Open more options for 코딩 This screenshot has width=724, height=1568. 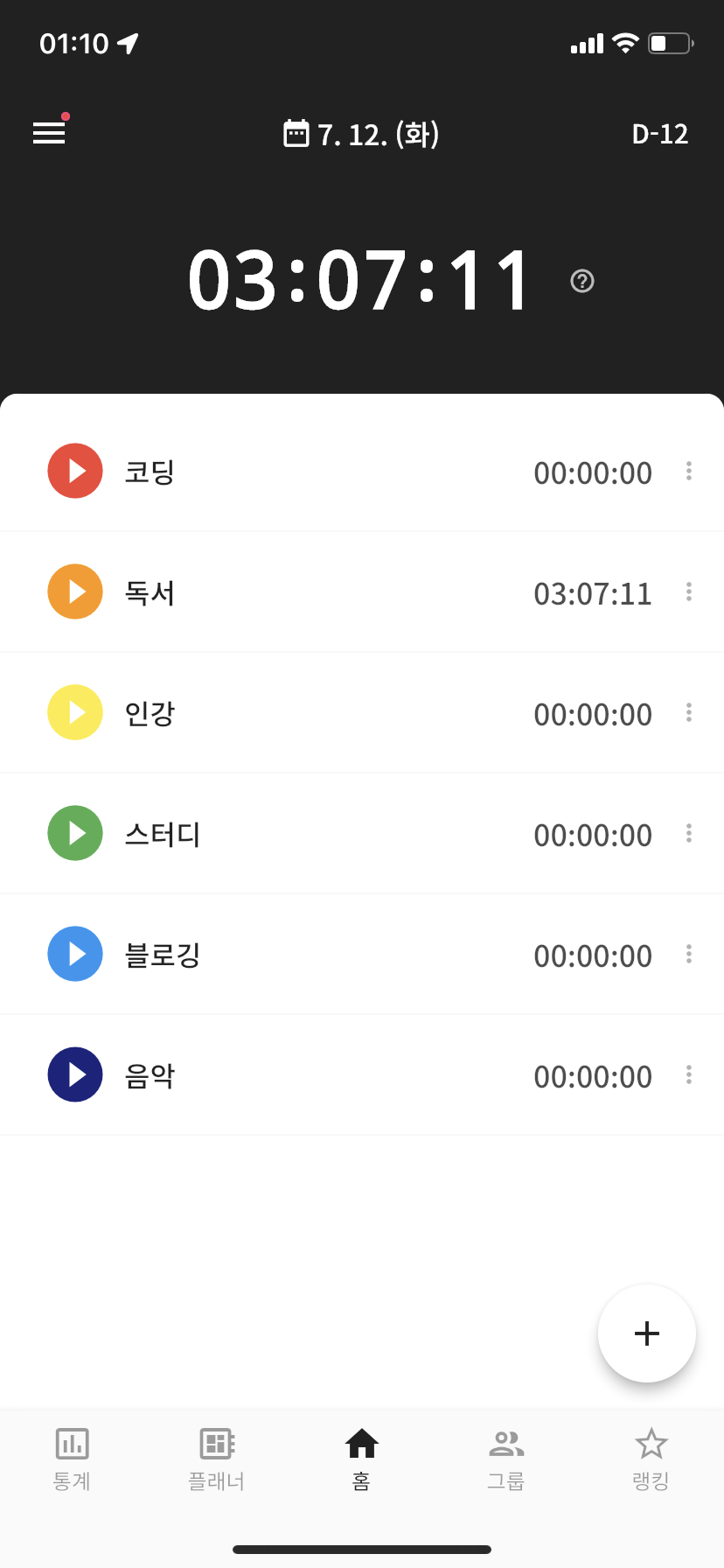coord(689,472)
